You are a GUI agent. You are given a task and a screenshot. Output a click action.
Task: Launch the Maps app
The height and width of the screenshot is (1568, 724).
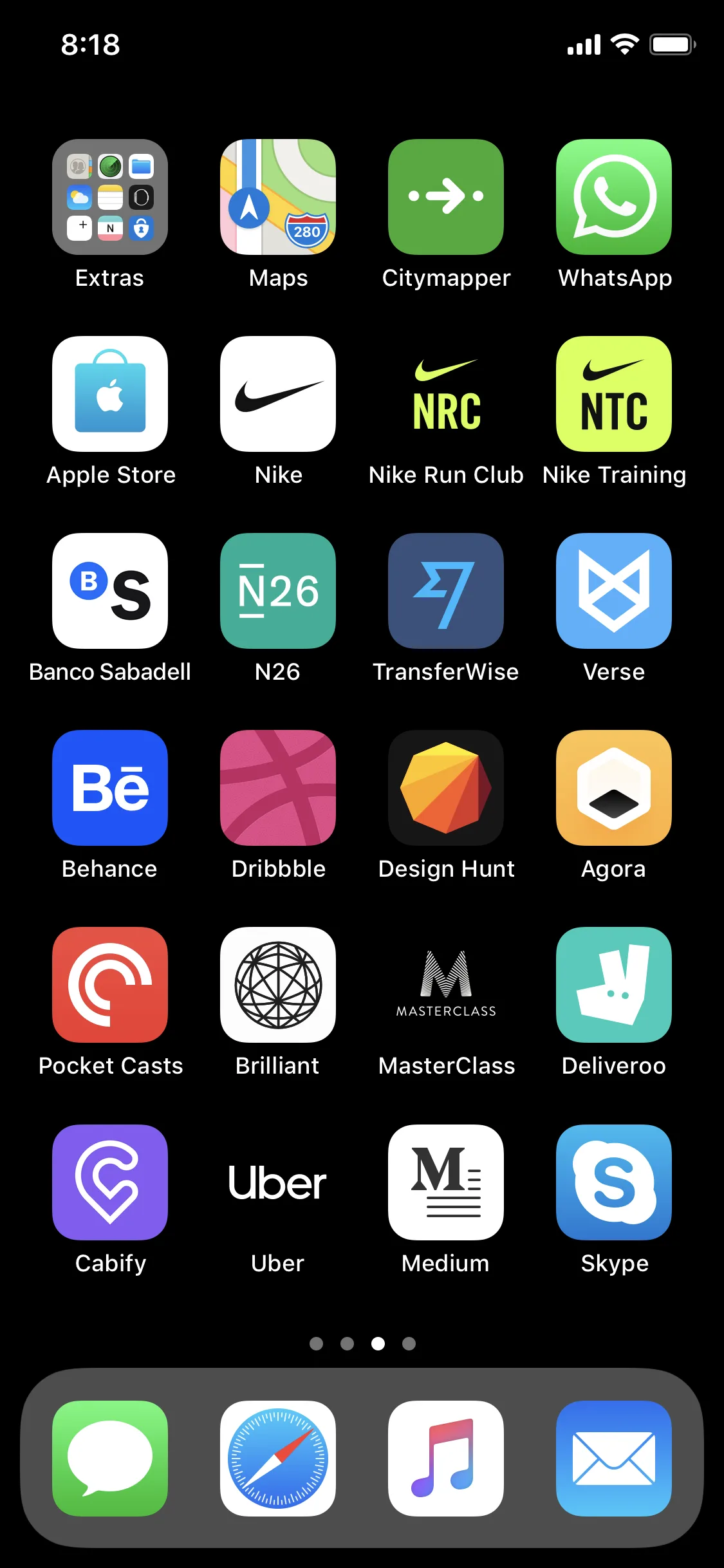278,197
